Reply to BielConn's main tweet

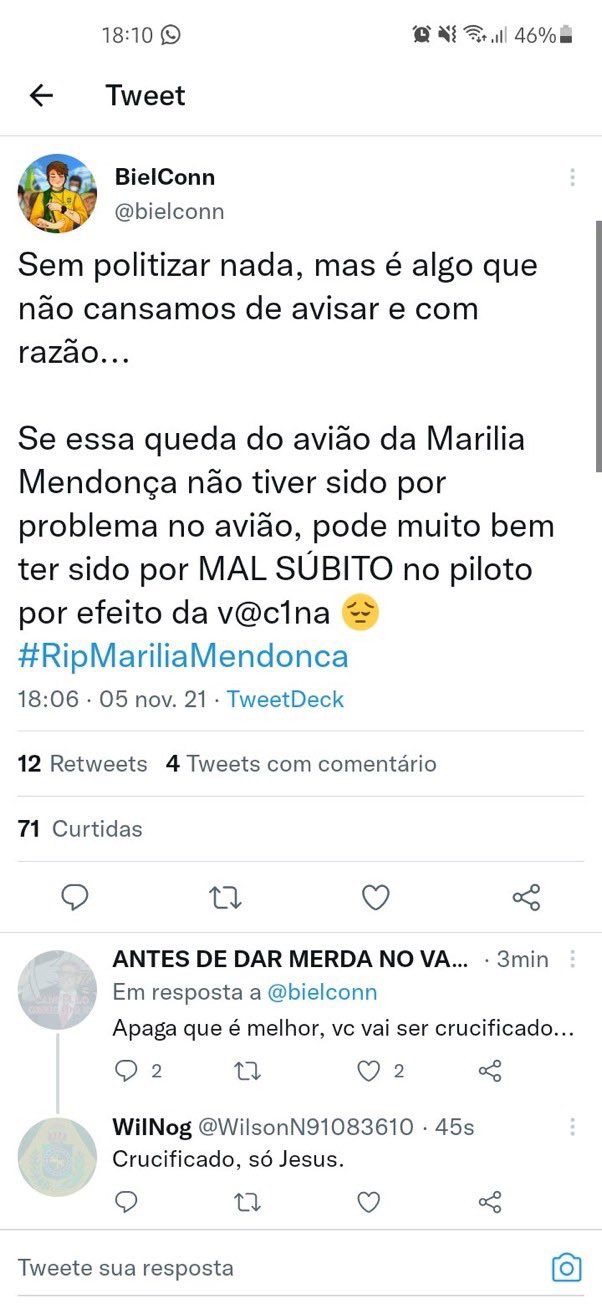pyautogui.click(x=75, y=898)
